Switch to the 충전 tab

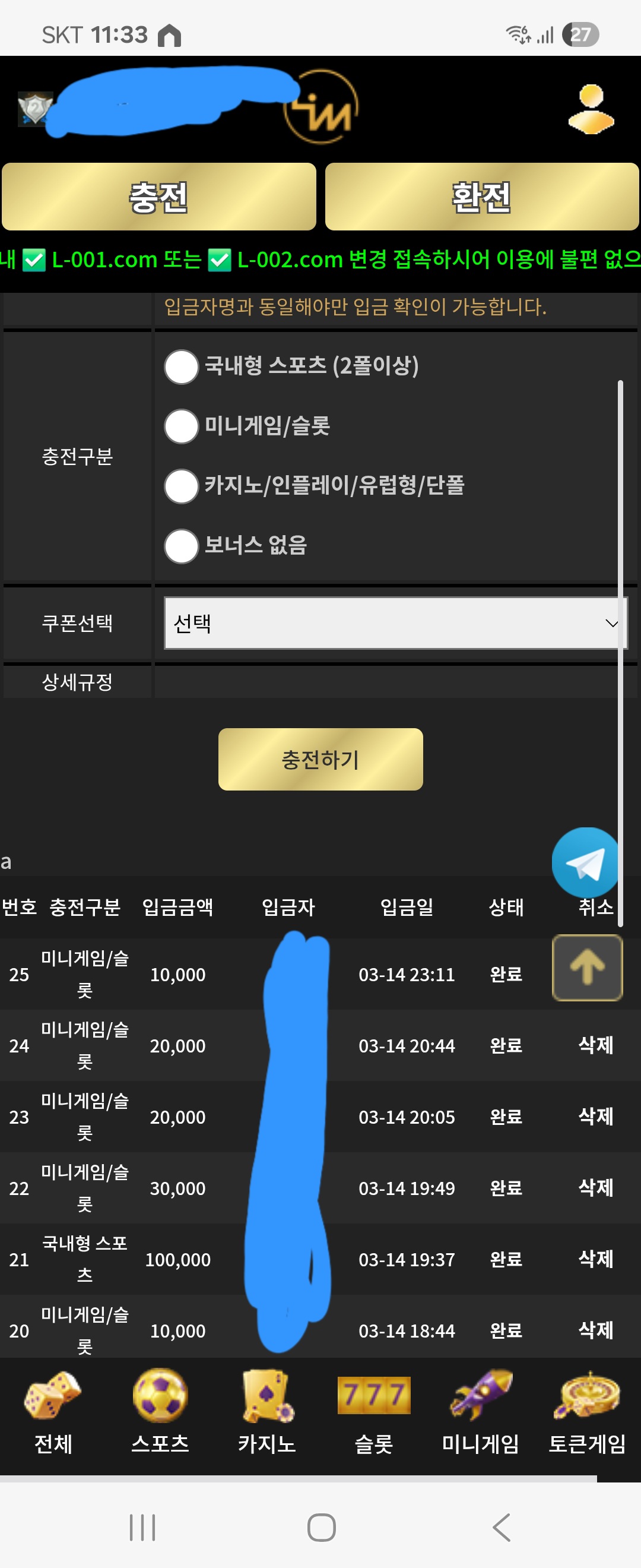[x=159, y=197]
